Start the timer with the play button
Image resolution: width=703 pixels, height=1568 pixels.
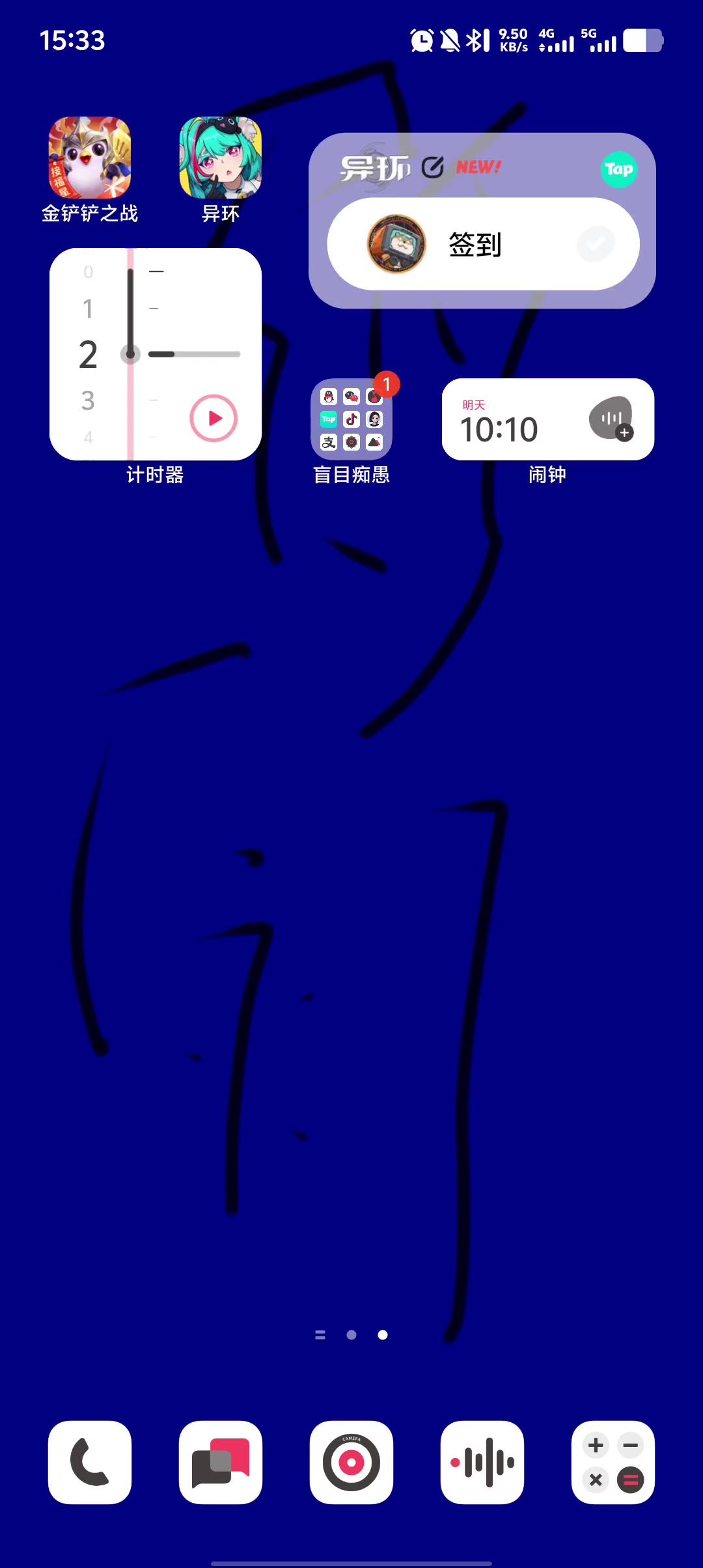[214, 418]
